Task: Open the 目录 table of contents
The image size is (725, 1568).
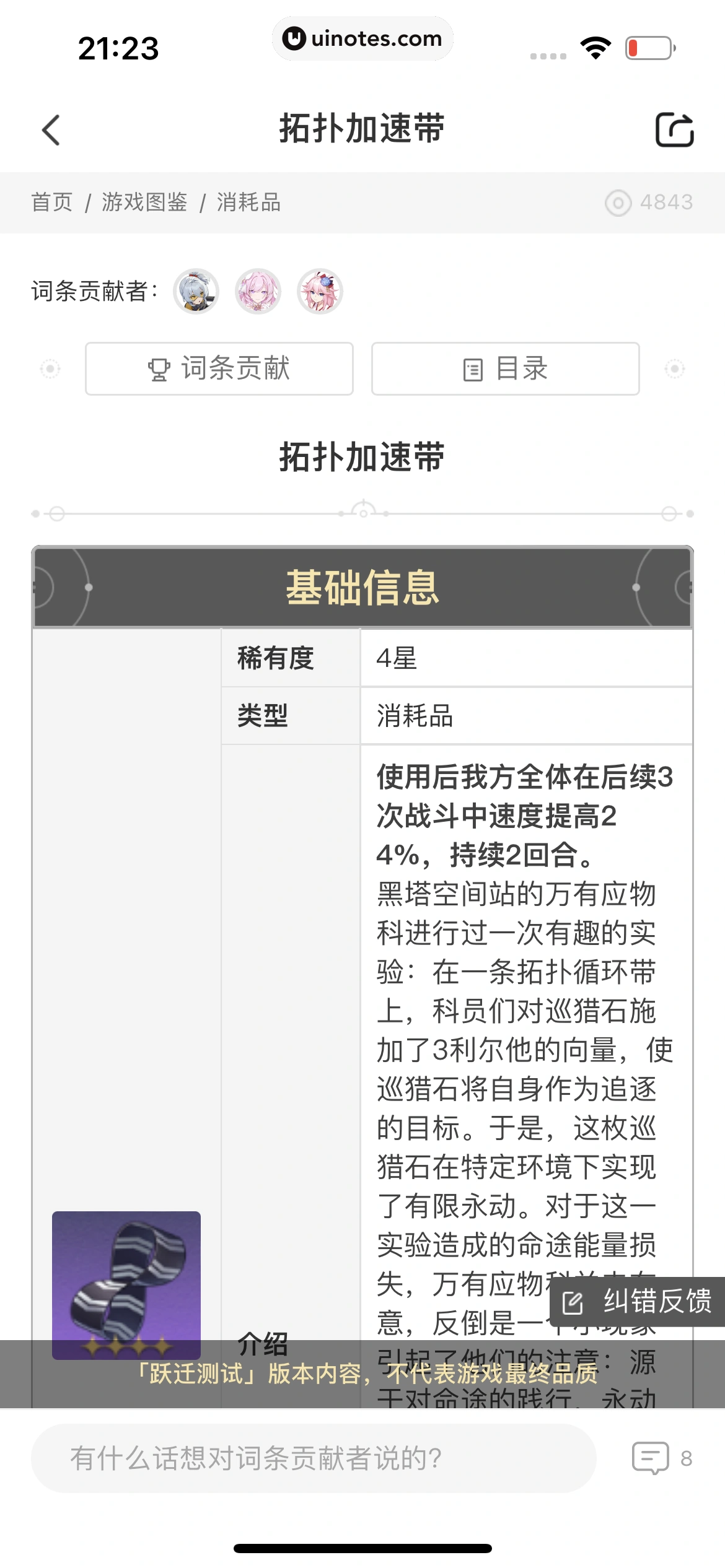Action: pos(505,369)
